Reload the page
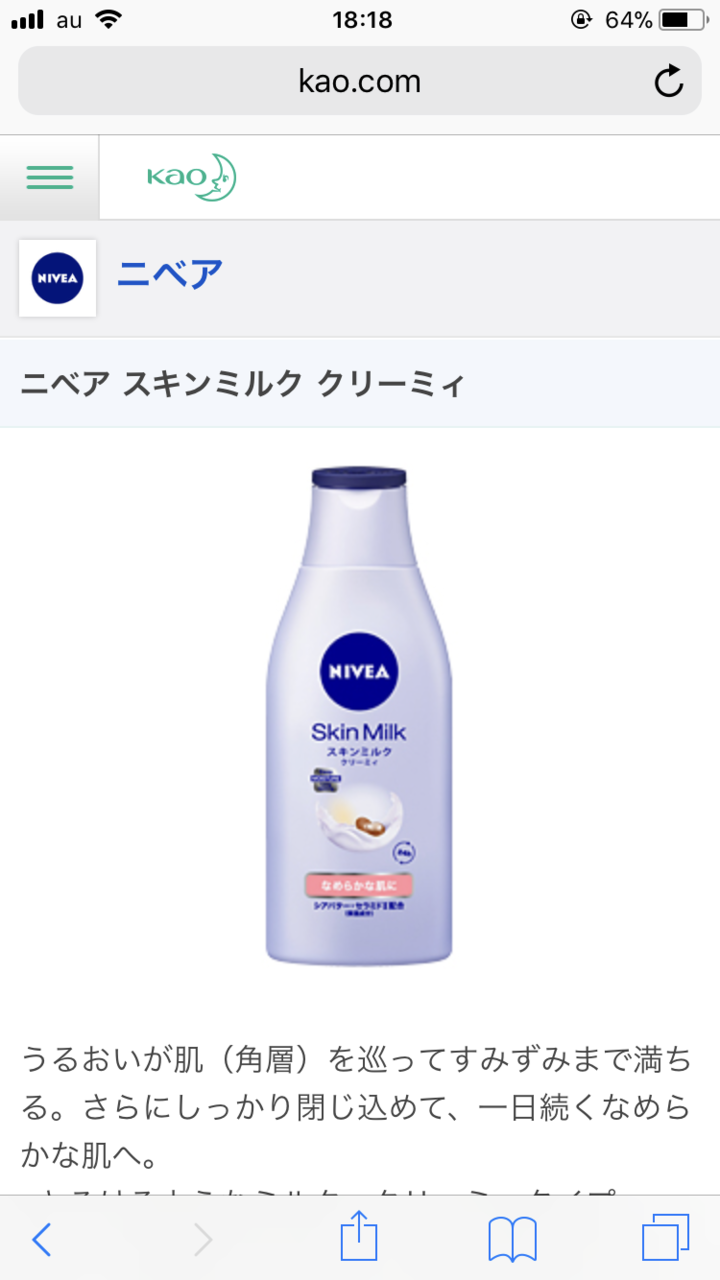Screen dimensions: 720x1280 point(668,81)
